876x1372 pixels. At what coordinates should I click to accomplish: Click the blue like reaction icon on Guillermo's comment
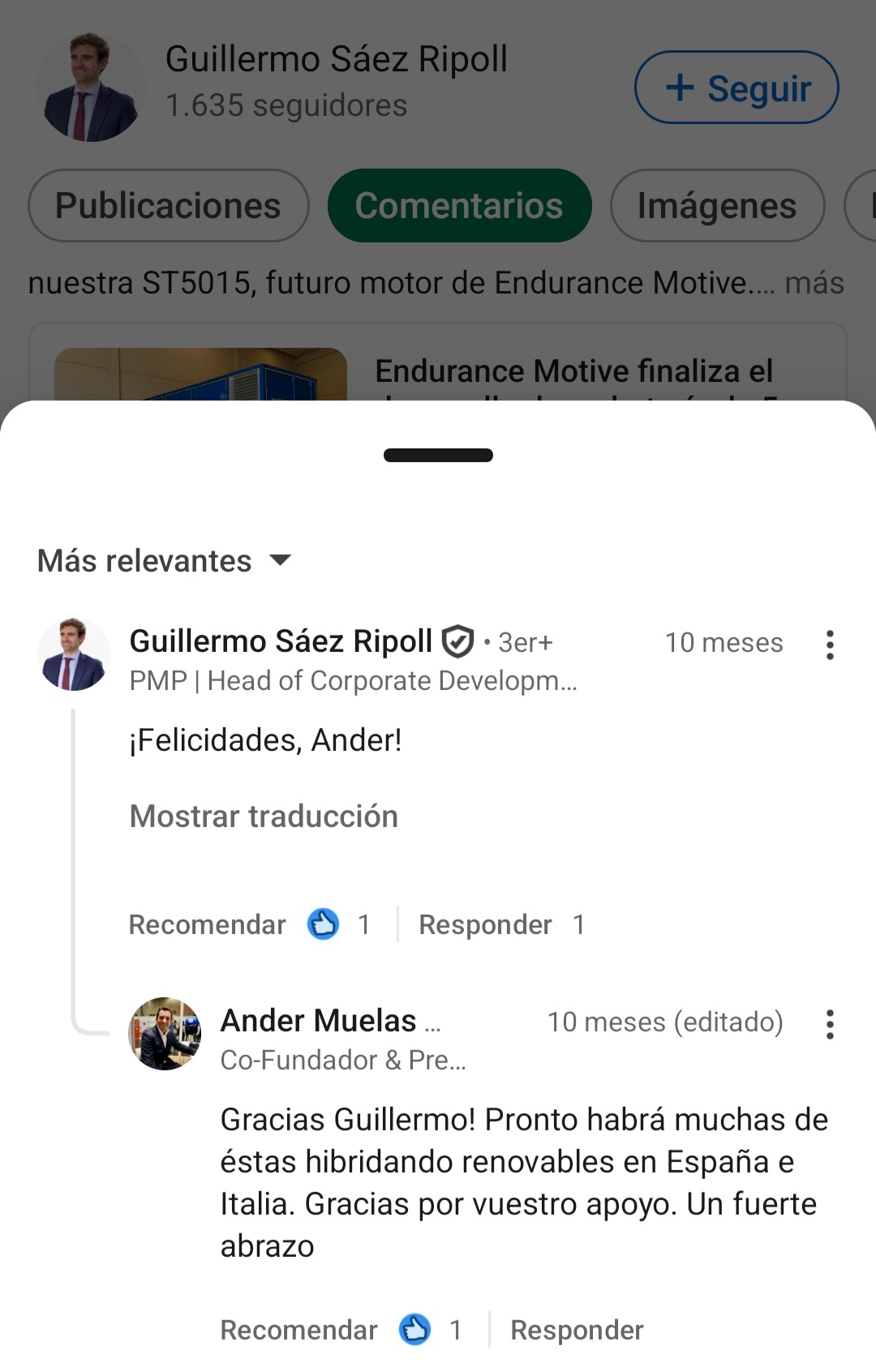(x=323, y=924)
